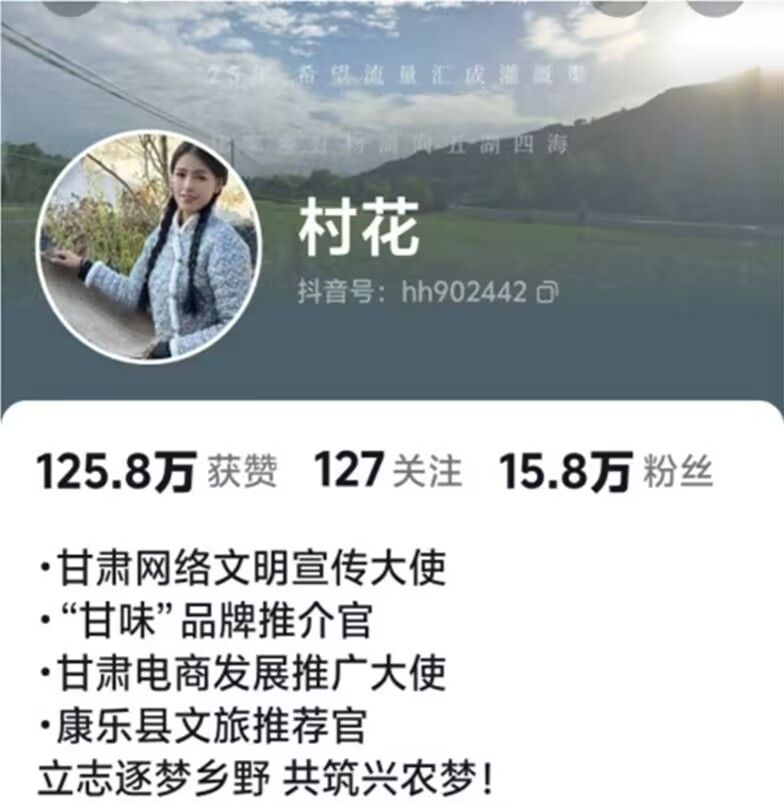Copy the Douyin ID hh902442
Screen dimensions: 784x804
(547, 293)
